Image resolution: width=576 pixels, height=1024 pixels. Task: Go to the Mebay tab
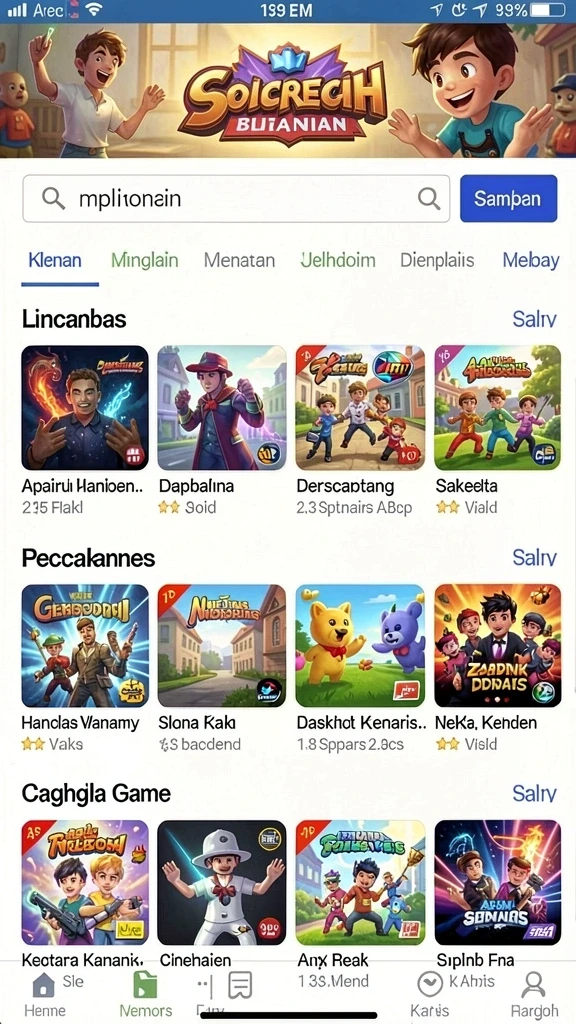coord(531,261)
